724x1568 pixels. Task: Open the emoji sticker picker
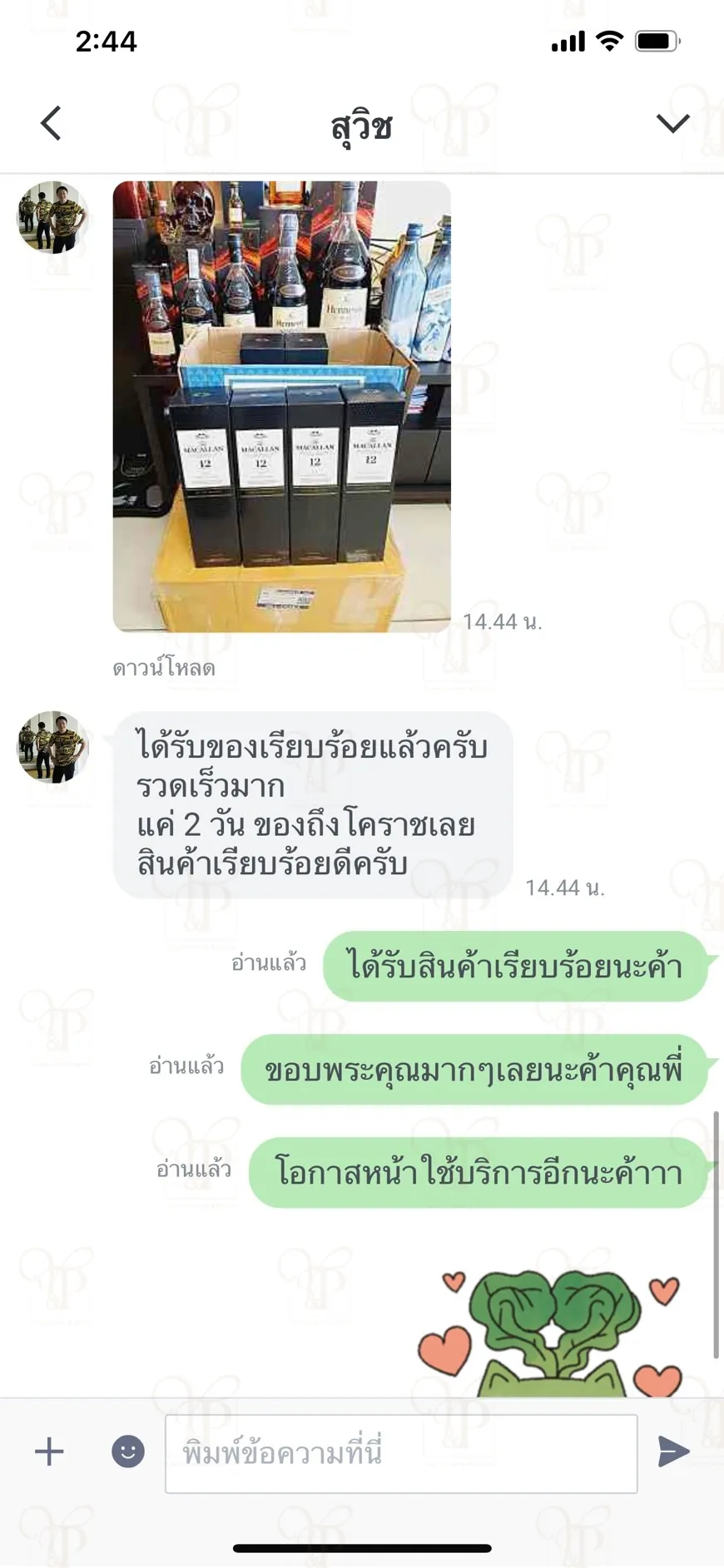pos(128,1452)
